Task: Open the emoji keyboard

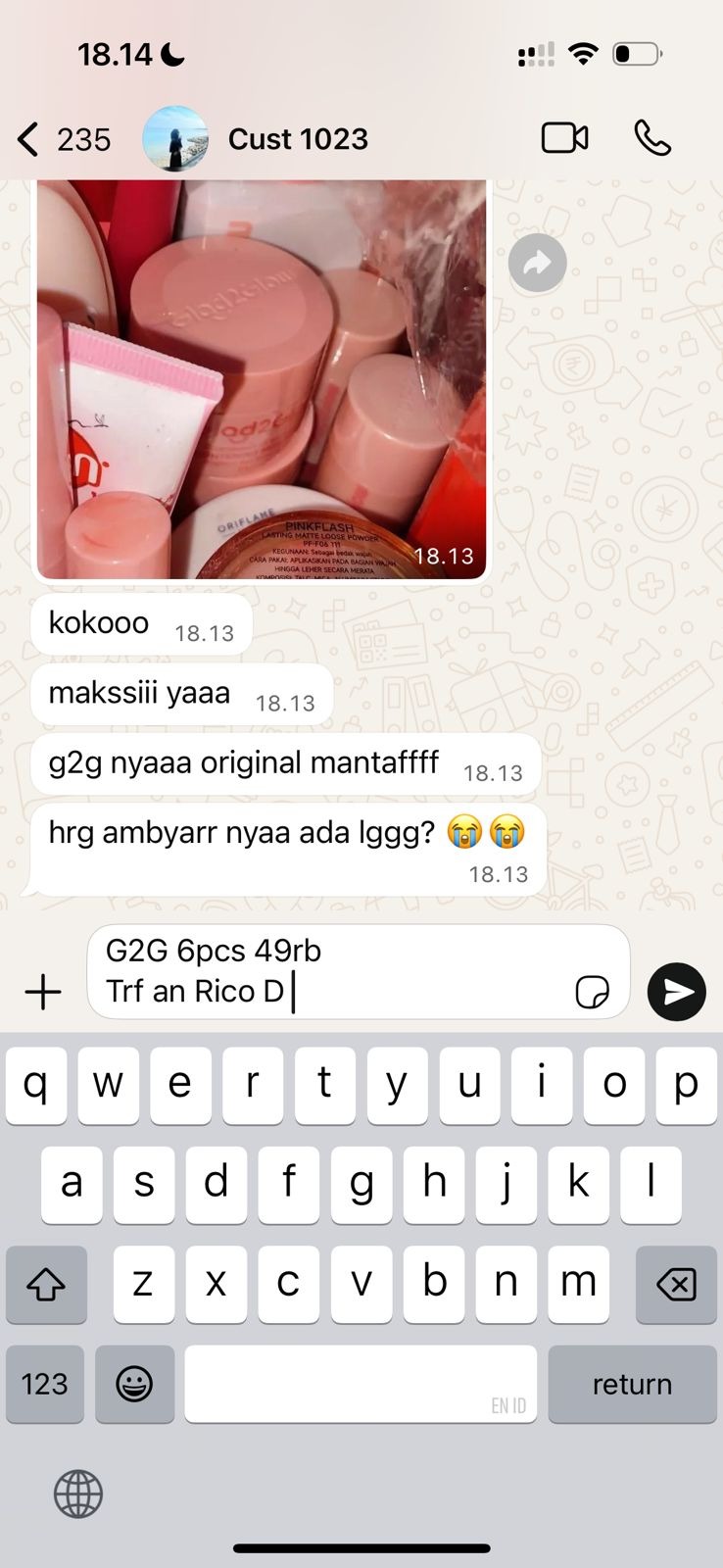Action: [x=134, y=1384]
